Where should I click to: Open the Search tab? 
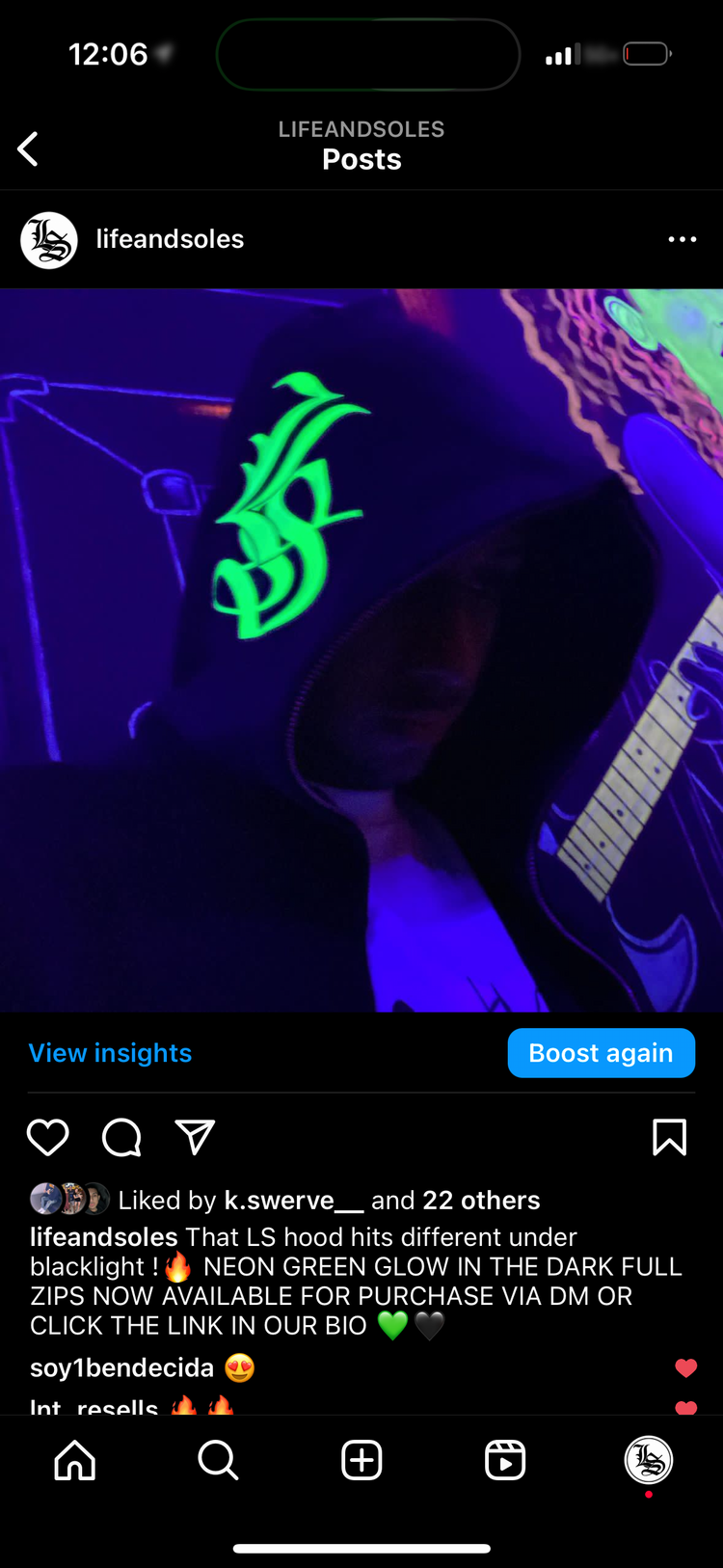pos(218,1460)
